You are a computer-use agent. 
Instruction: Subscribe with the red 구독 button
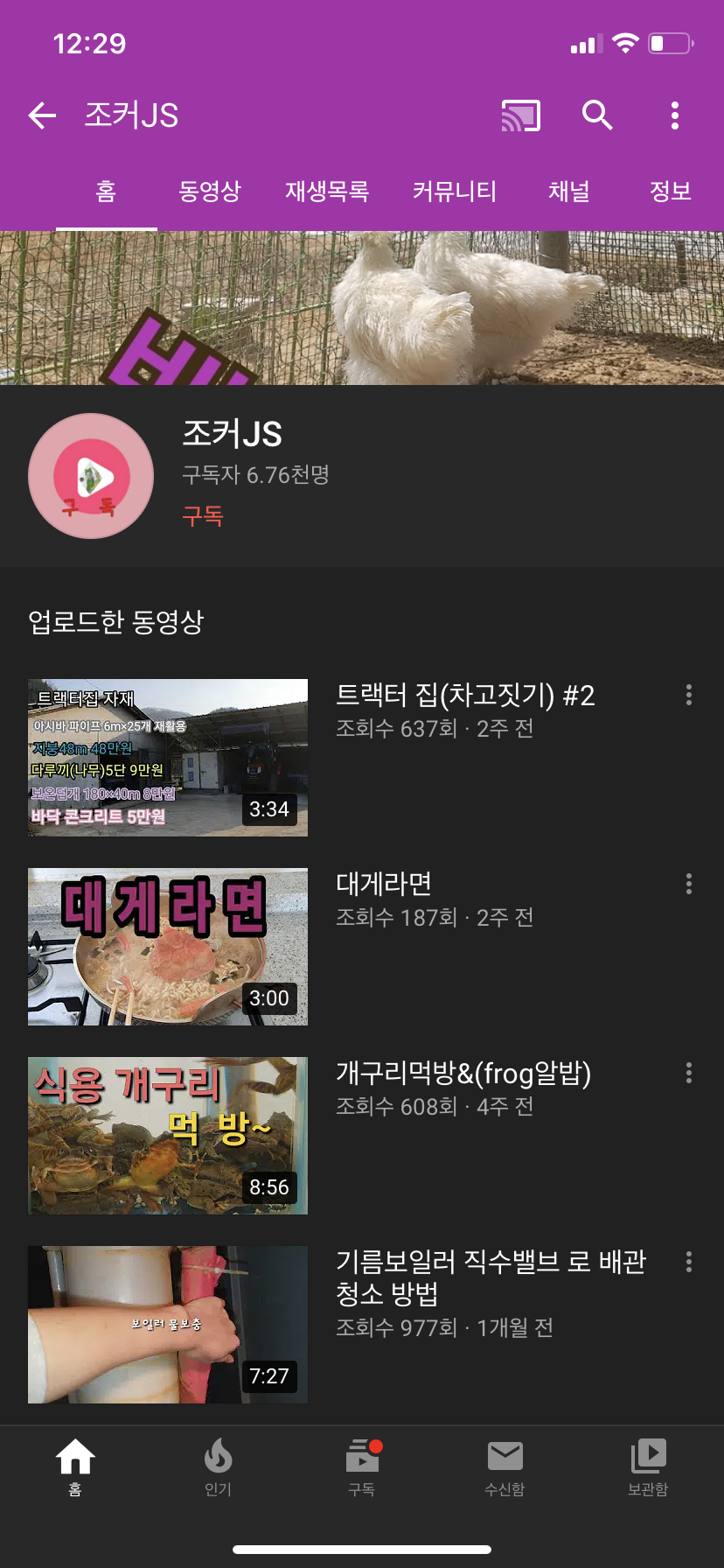tap(203, 515)
